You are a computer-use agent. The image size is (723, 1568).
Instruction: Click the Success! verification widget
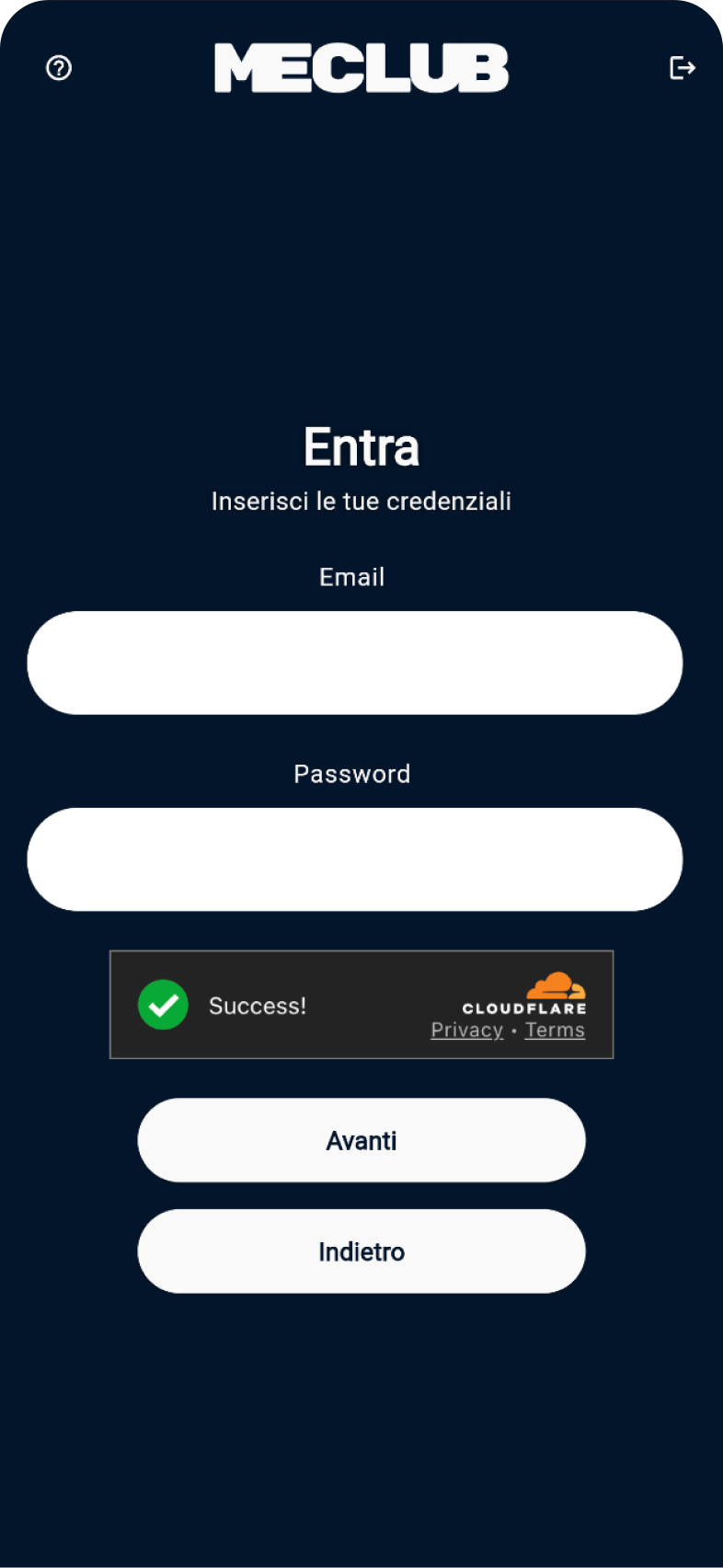(x=361, y=1005)
